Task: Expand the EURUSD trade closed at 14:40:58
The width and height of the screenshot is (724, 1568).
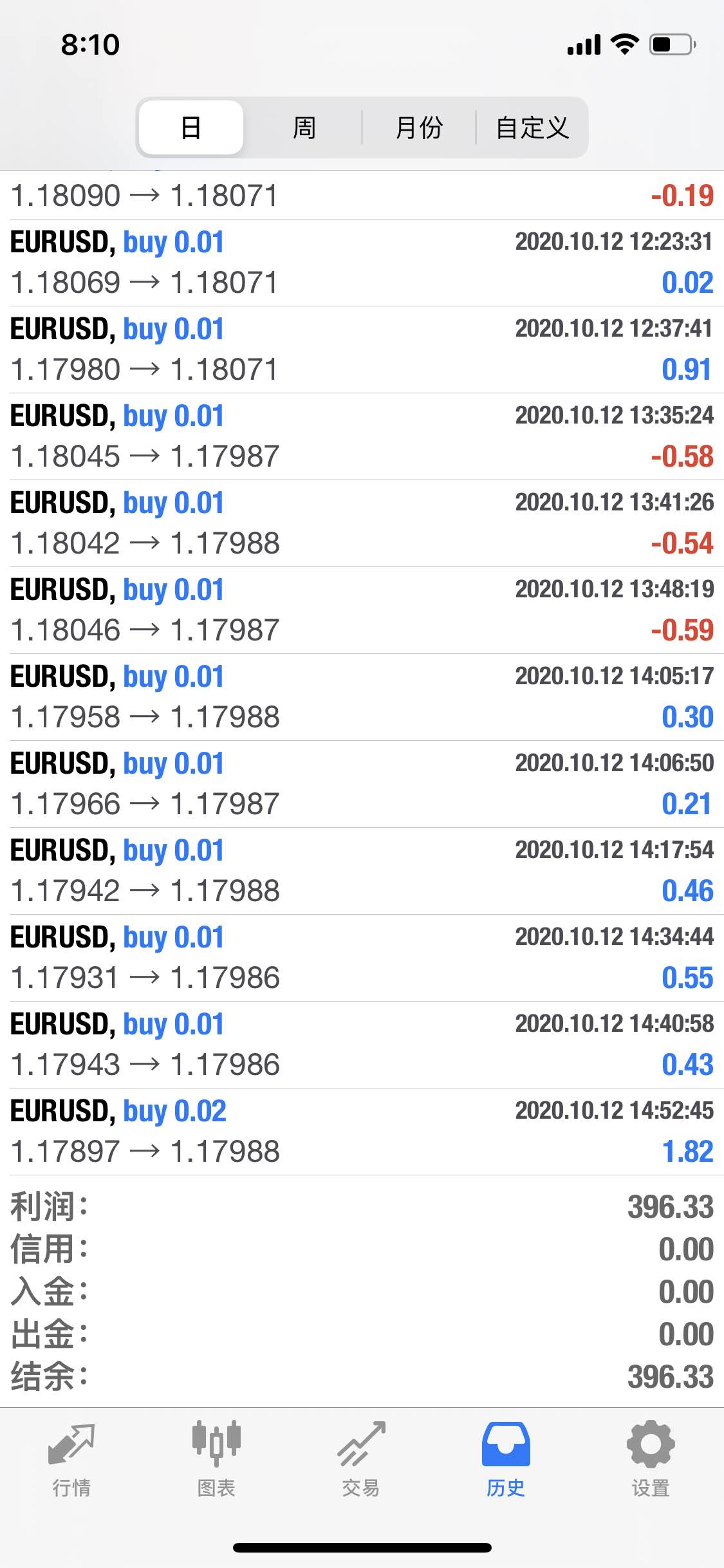Action: pyautogui.click(x=362, y=1045)
